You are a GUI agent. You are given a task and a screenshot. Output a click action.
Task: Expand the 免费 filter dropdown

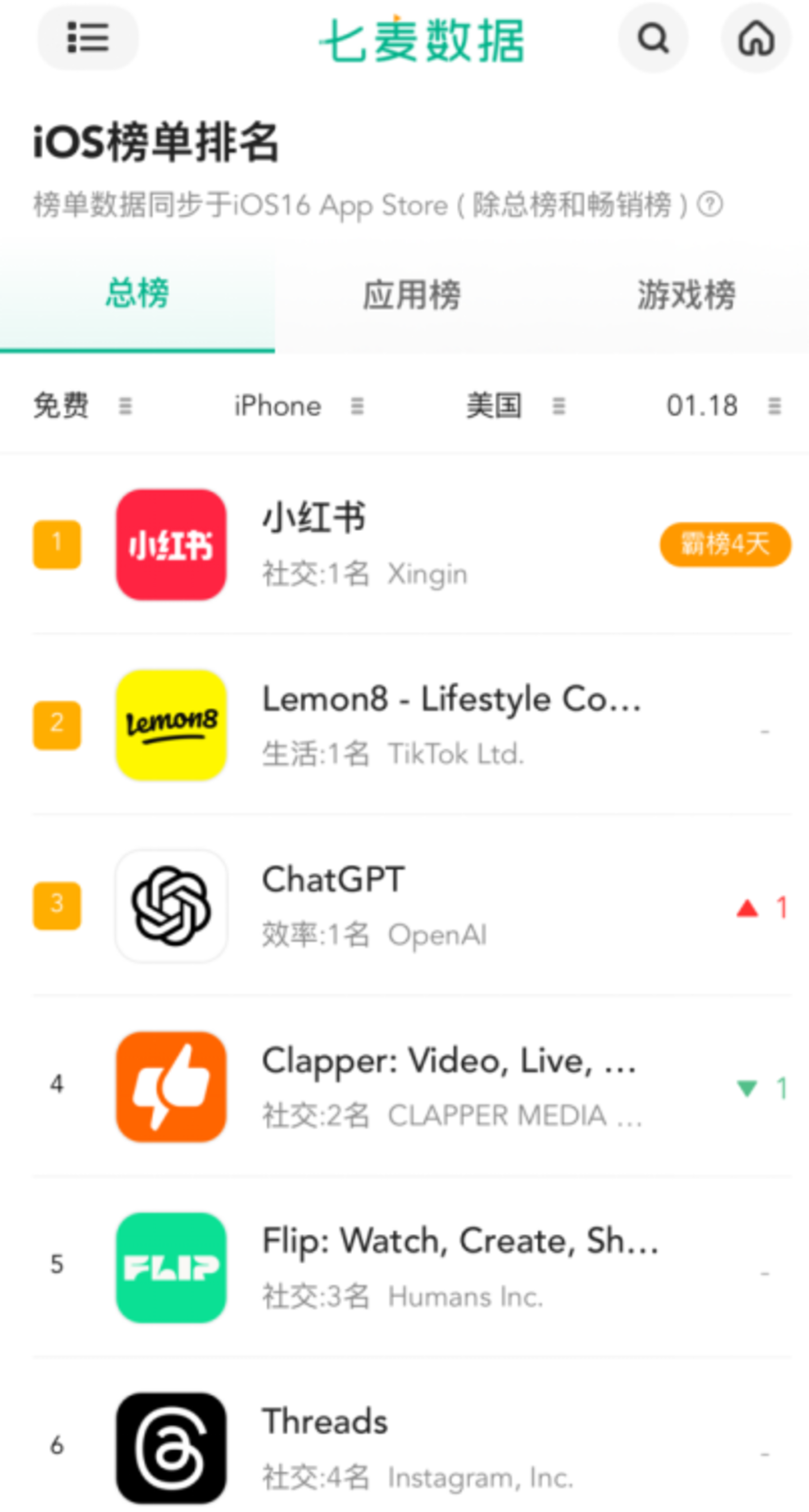point(82,406)
